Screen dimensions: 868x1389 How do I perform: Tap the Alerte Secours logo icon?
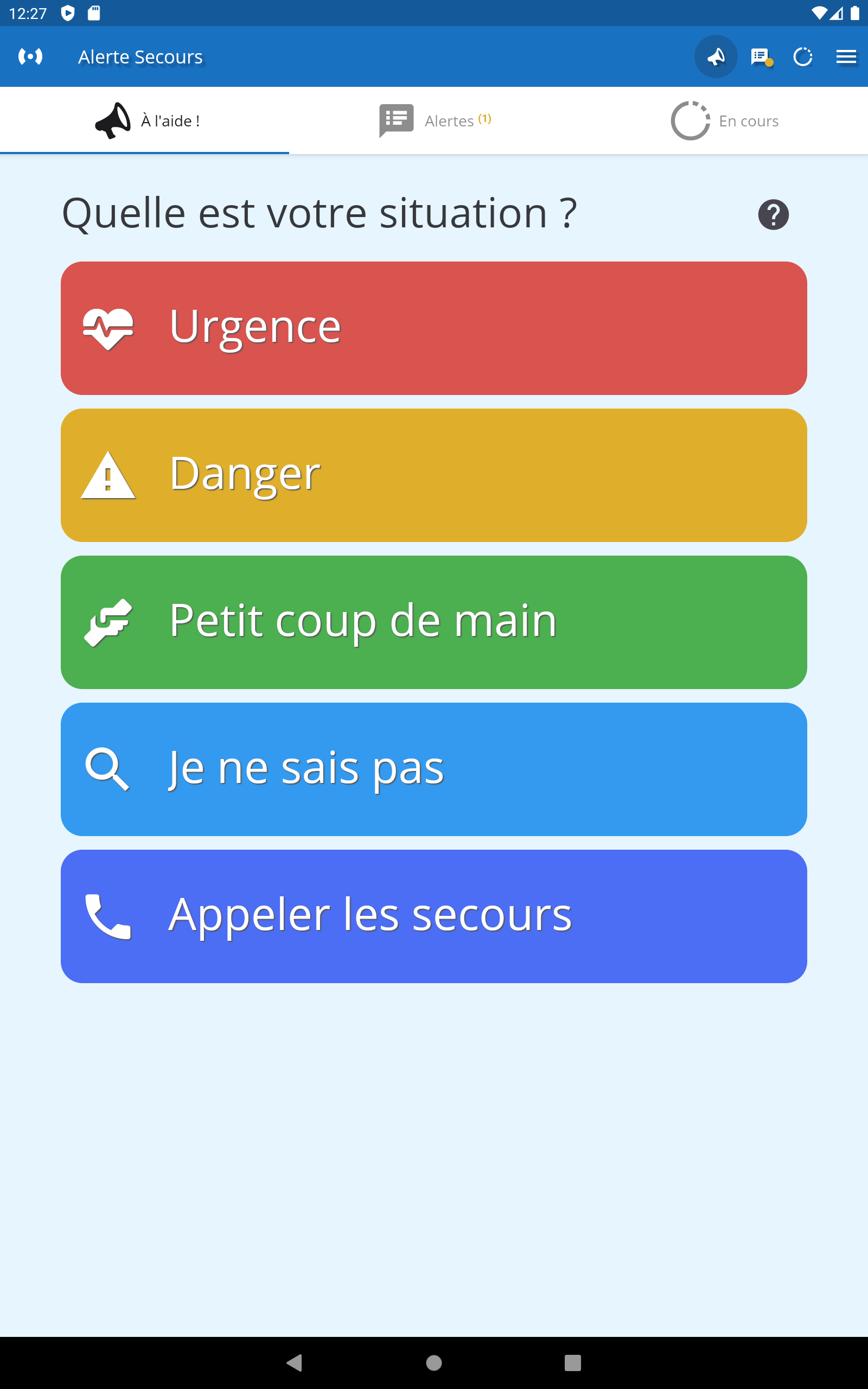30,57
